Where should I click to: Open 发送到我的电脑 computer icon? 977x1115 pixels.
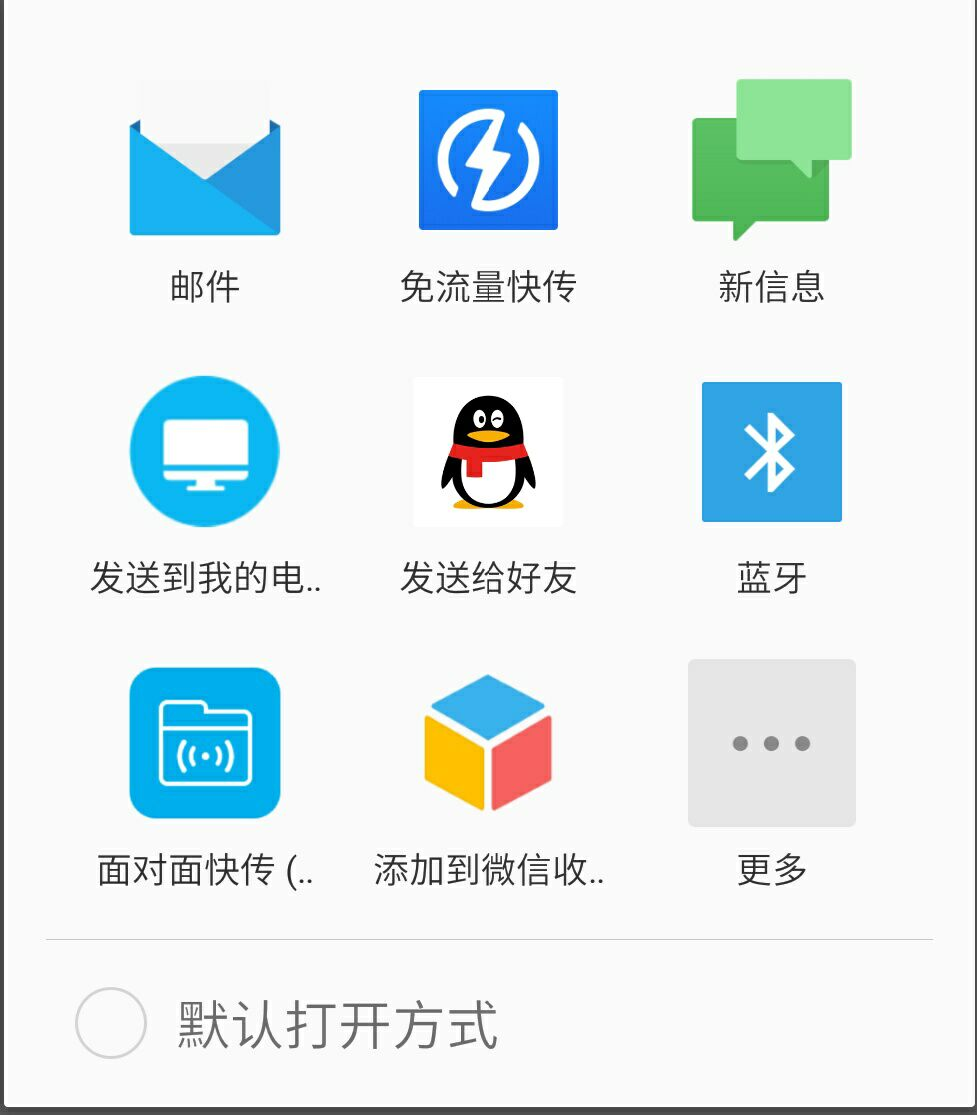(203, 451)
